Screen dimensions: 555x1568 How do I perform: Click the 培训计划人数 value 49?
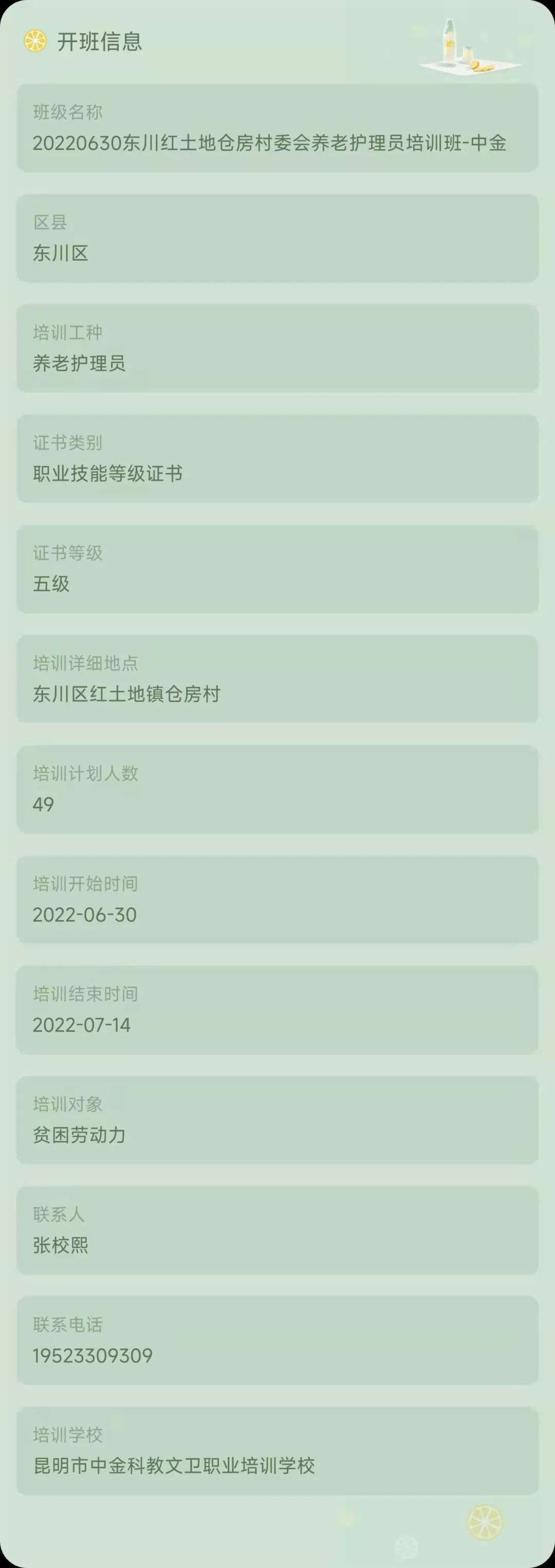click(44, 803)
